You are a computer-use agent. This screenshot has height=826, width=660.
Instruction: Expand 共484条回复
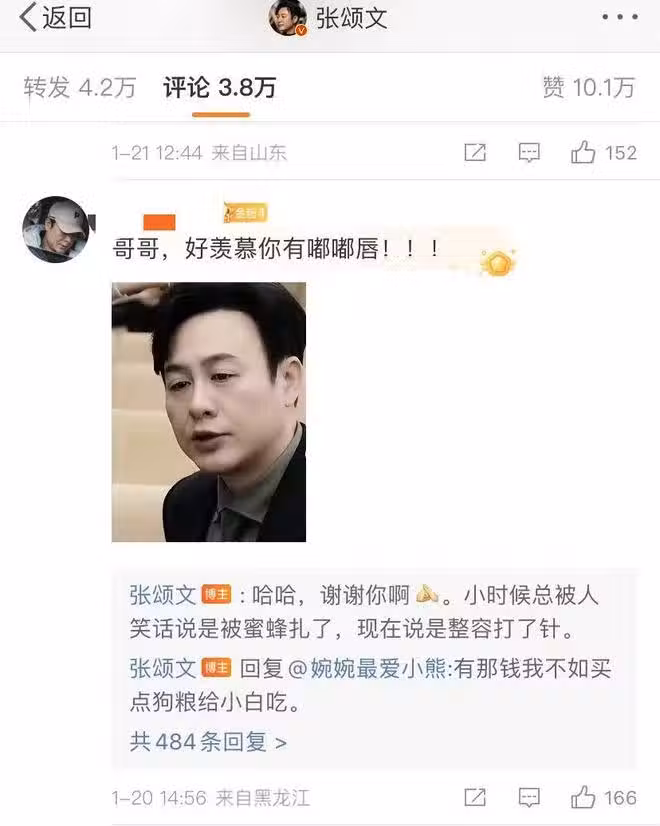pyautogui.click(x=208, y=742)
